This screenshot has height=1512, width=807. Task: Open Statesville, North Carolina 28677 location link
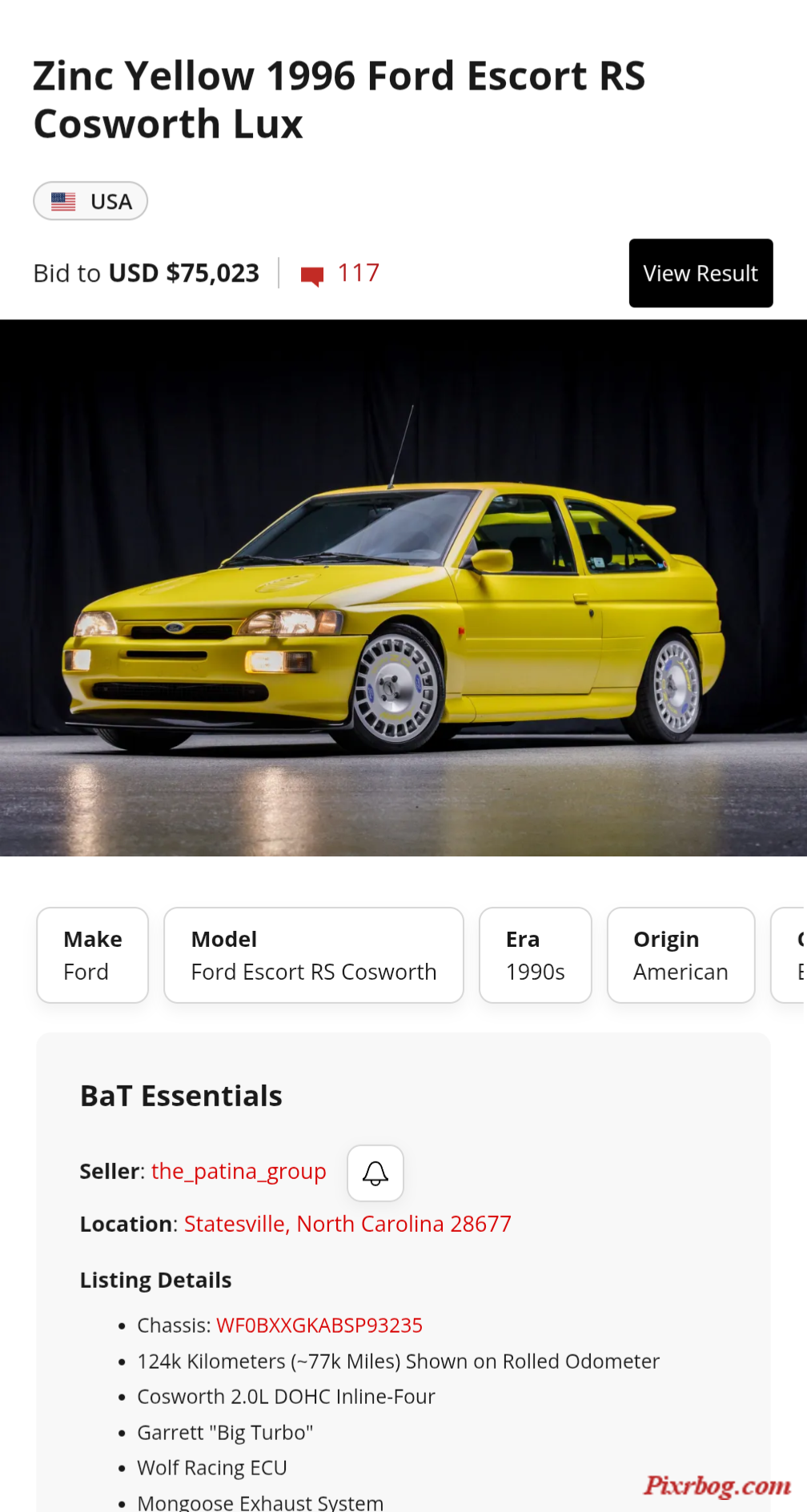point(347,1224)
